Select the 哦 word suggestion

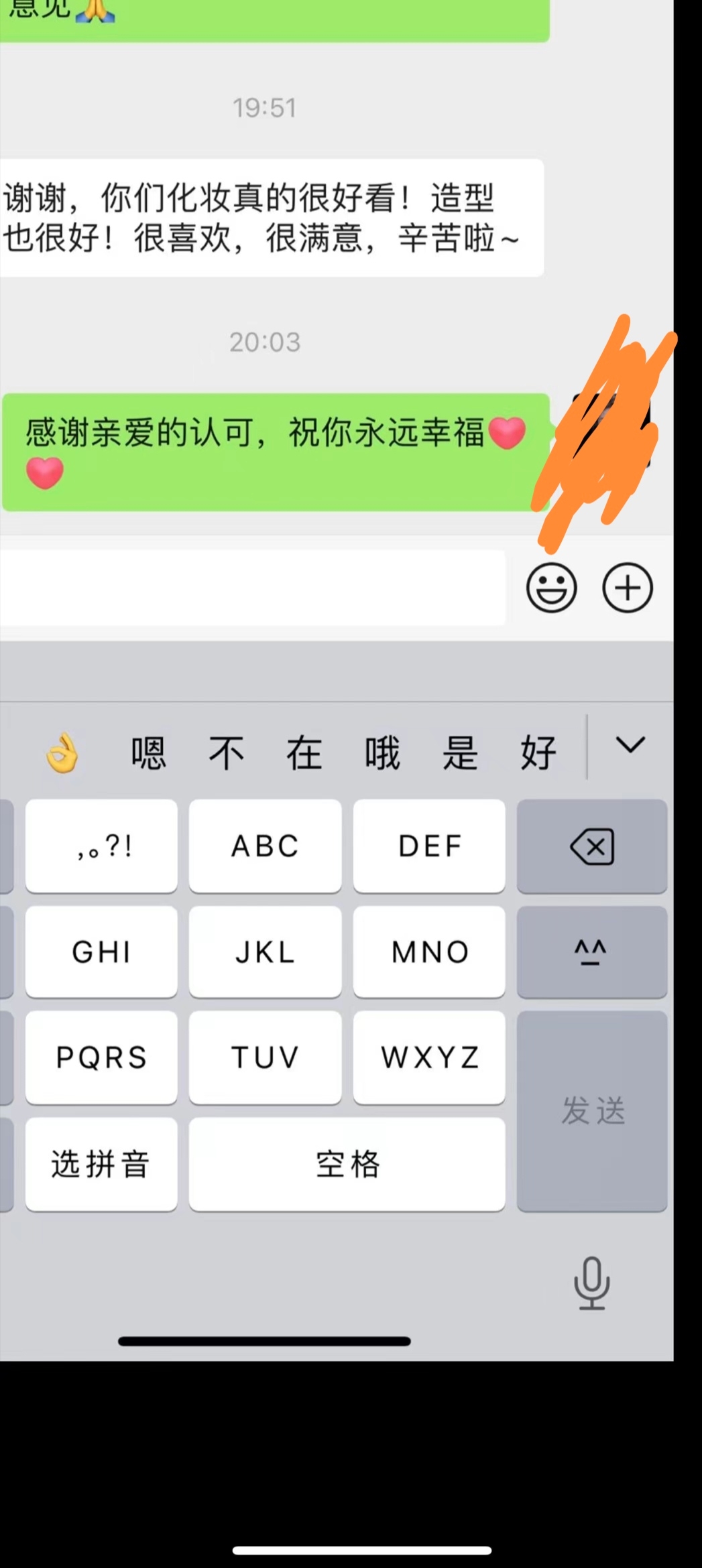pyautogui.click(x=382, y=753)
